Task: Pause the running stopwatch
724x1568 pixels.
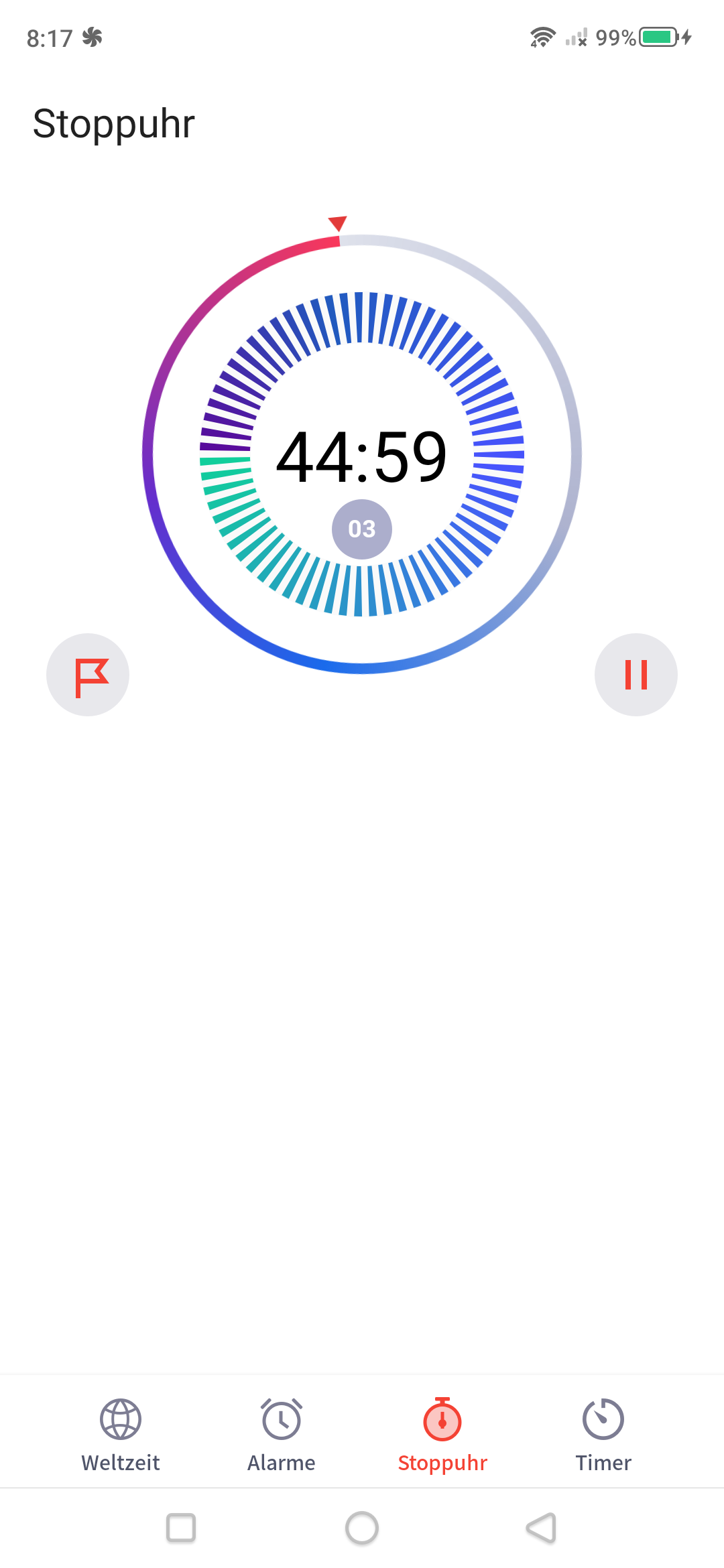Action: tap(636, 675)
